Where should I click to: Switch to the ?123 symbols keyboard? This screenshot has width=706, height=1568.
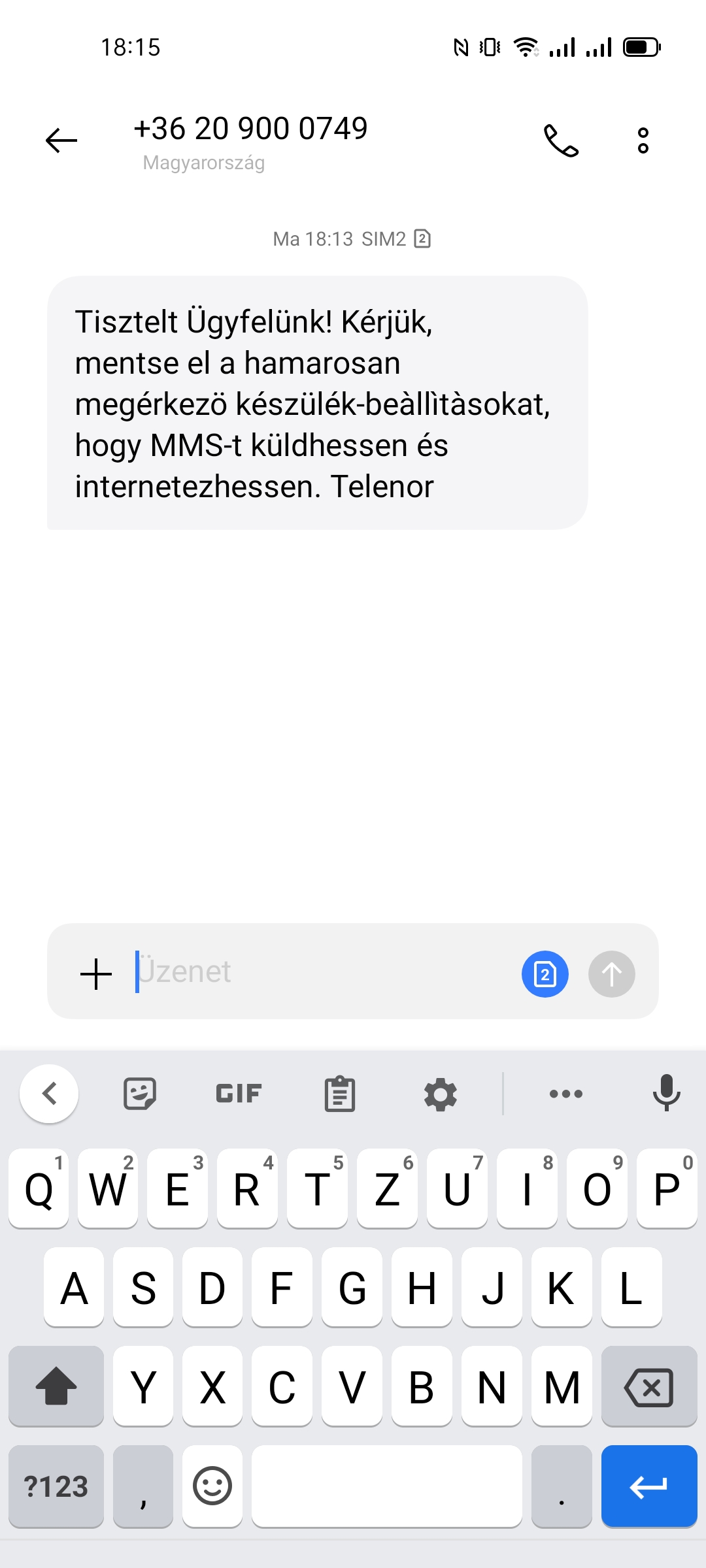click(56, 1486)
